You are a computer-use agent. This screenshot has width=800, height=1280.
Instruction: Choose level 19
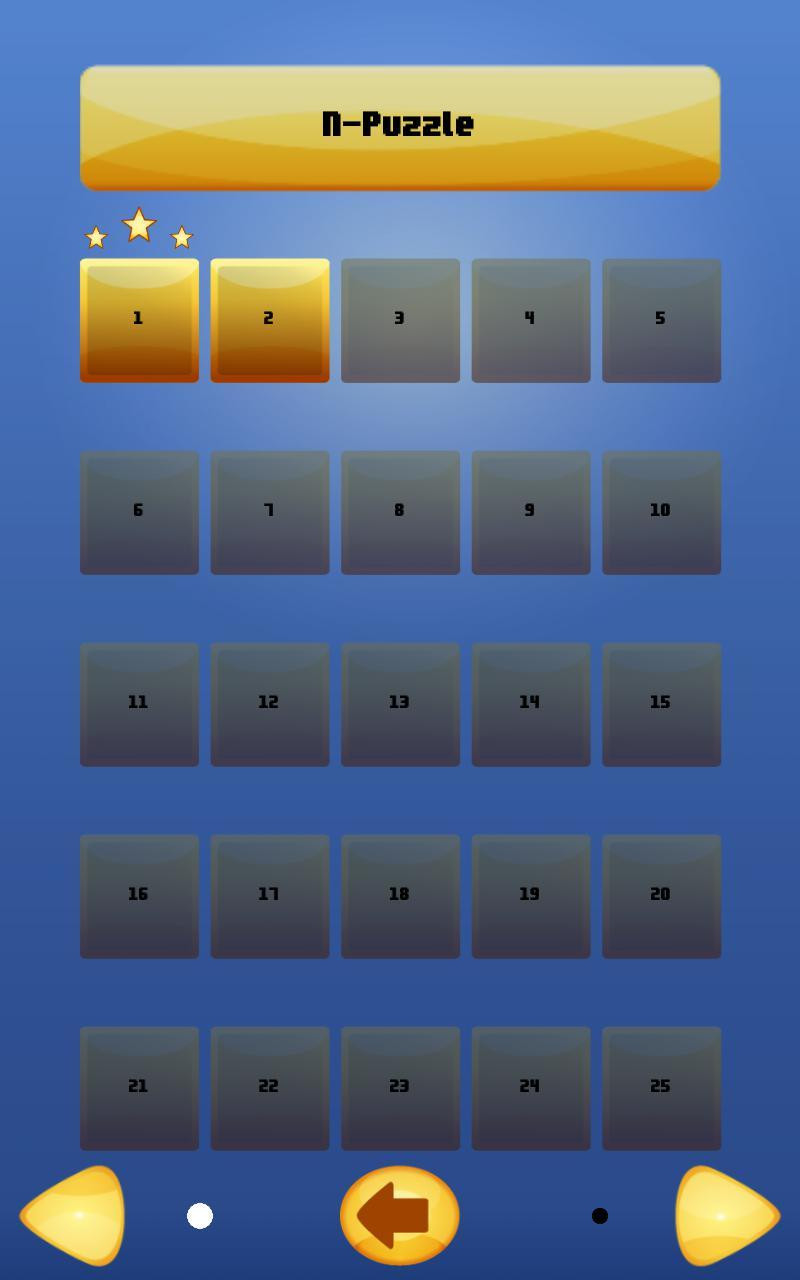click(531, 896)
